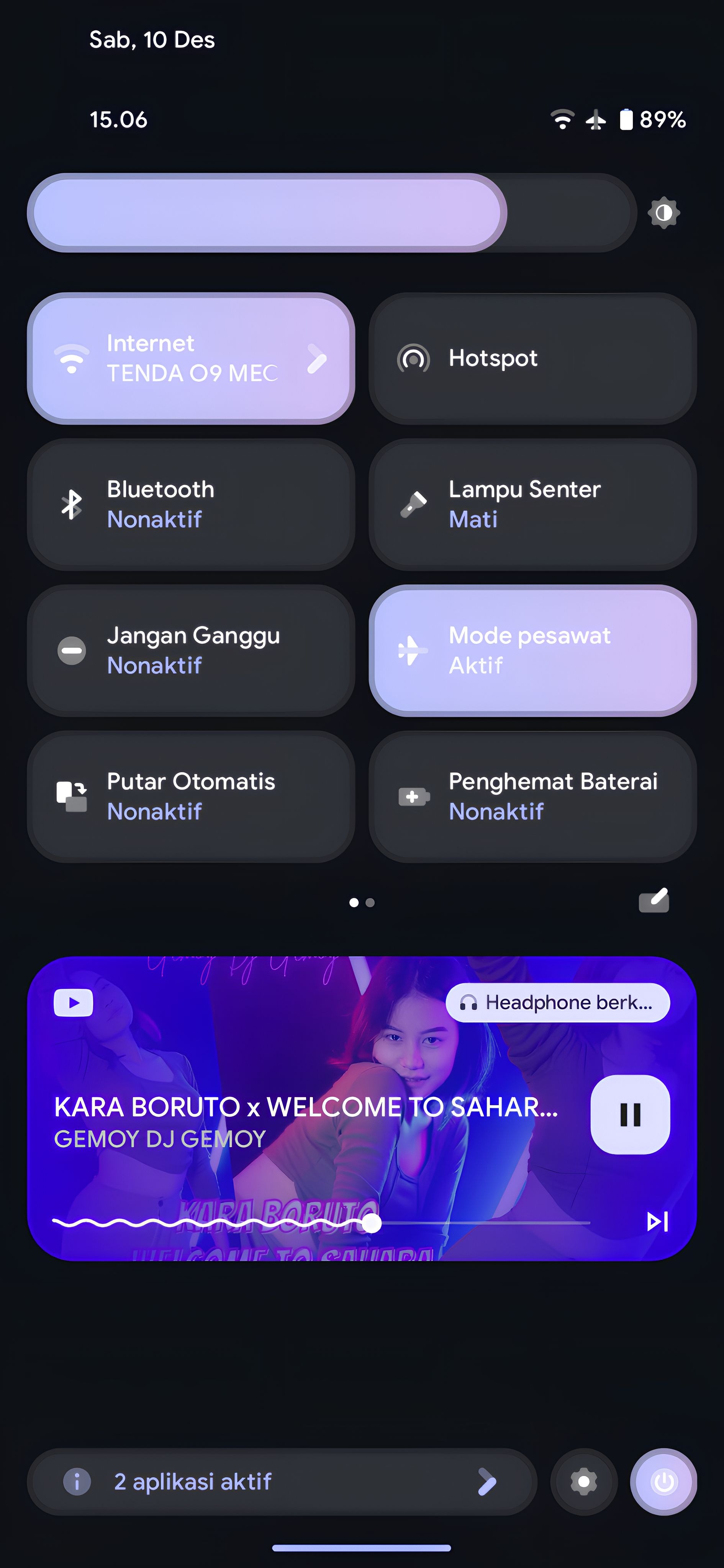Skip to the next track

click(x=657, y=1221)
